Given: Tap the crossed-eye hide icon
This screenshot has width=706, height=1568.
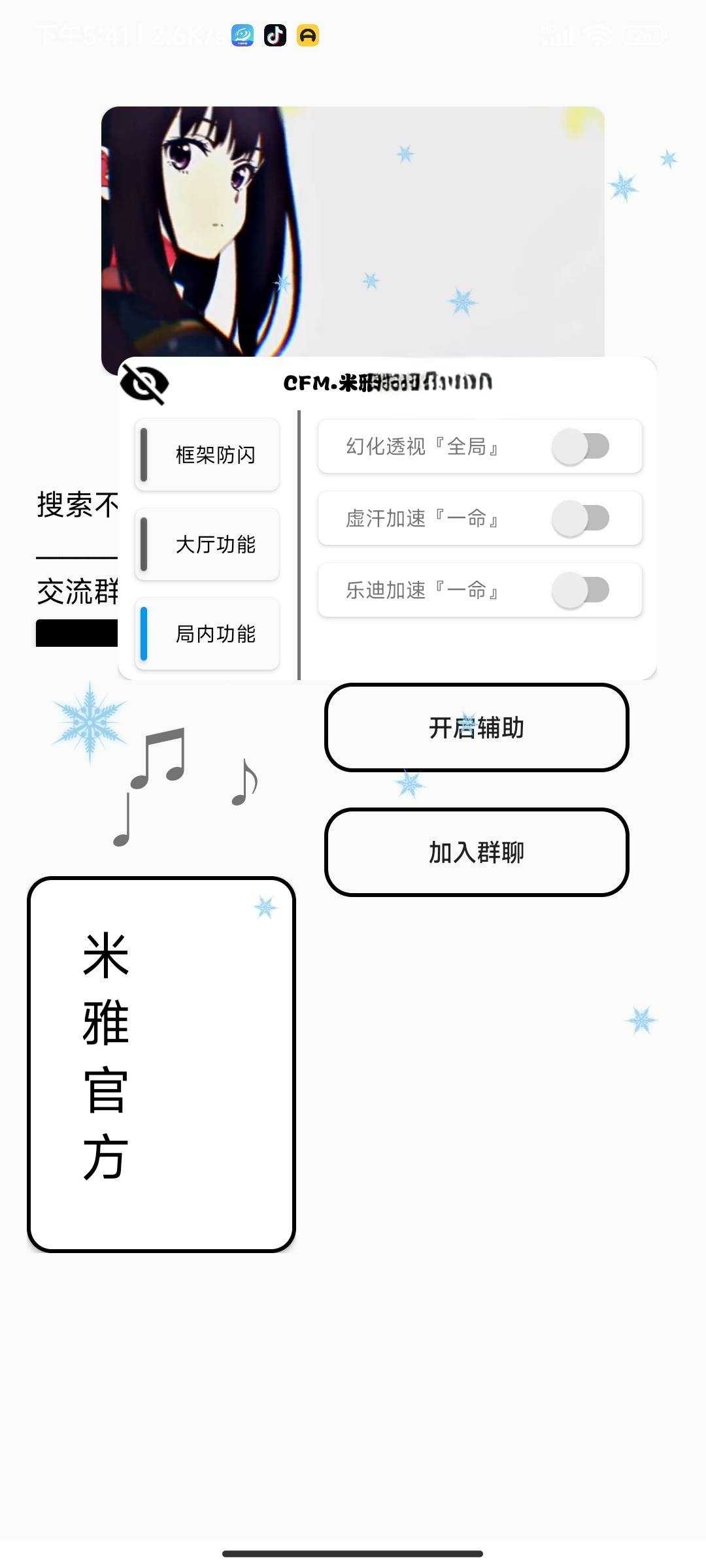Looking at the screenshot, I should (x=144, y=384).
